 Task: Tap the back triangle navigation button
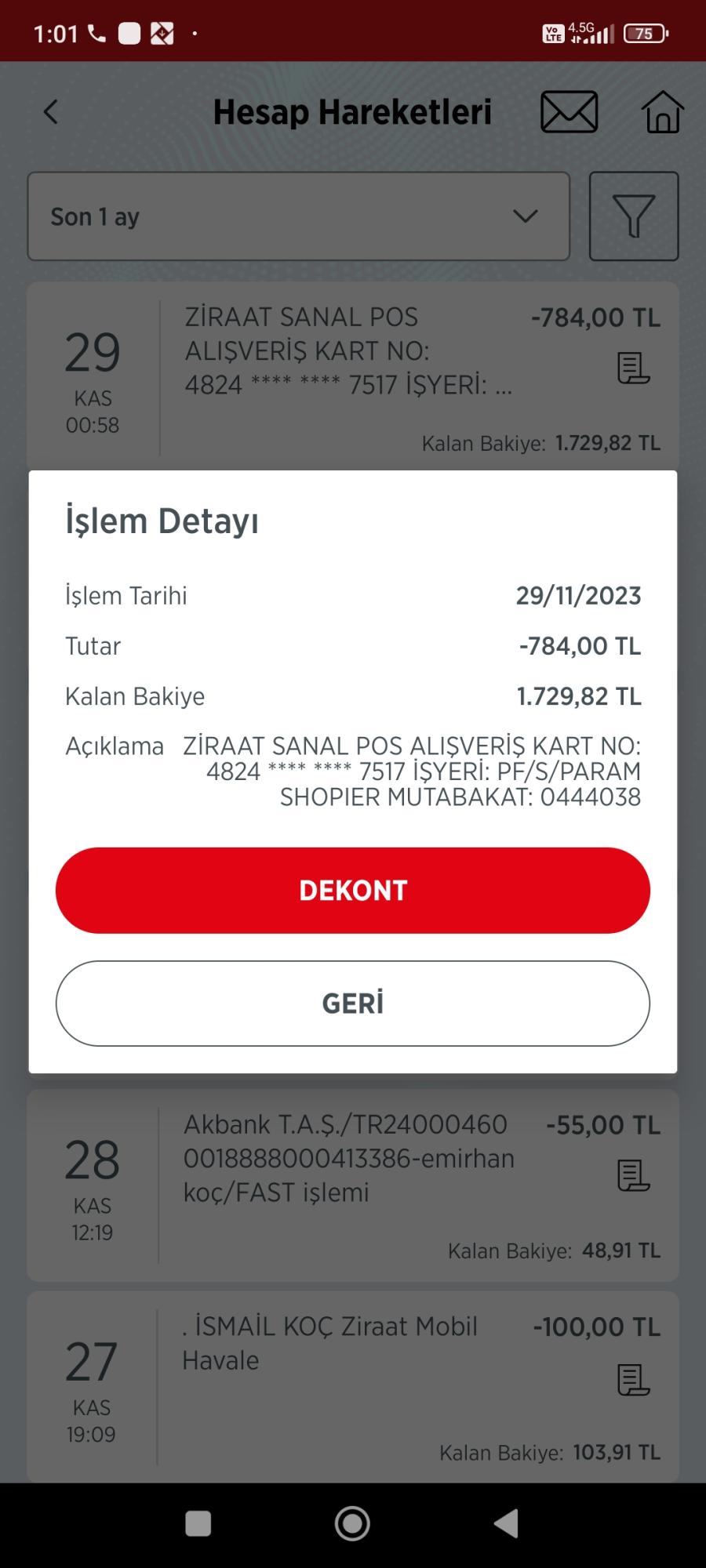pyautogui.click(x=506, y=1523)
